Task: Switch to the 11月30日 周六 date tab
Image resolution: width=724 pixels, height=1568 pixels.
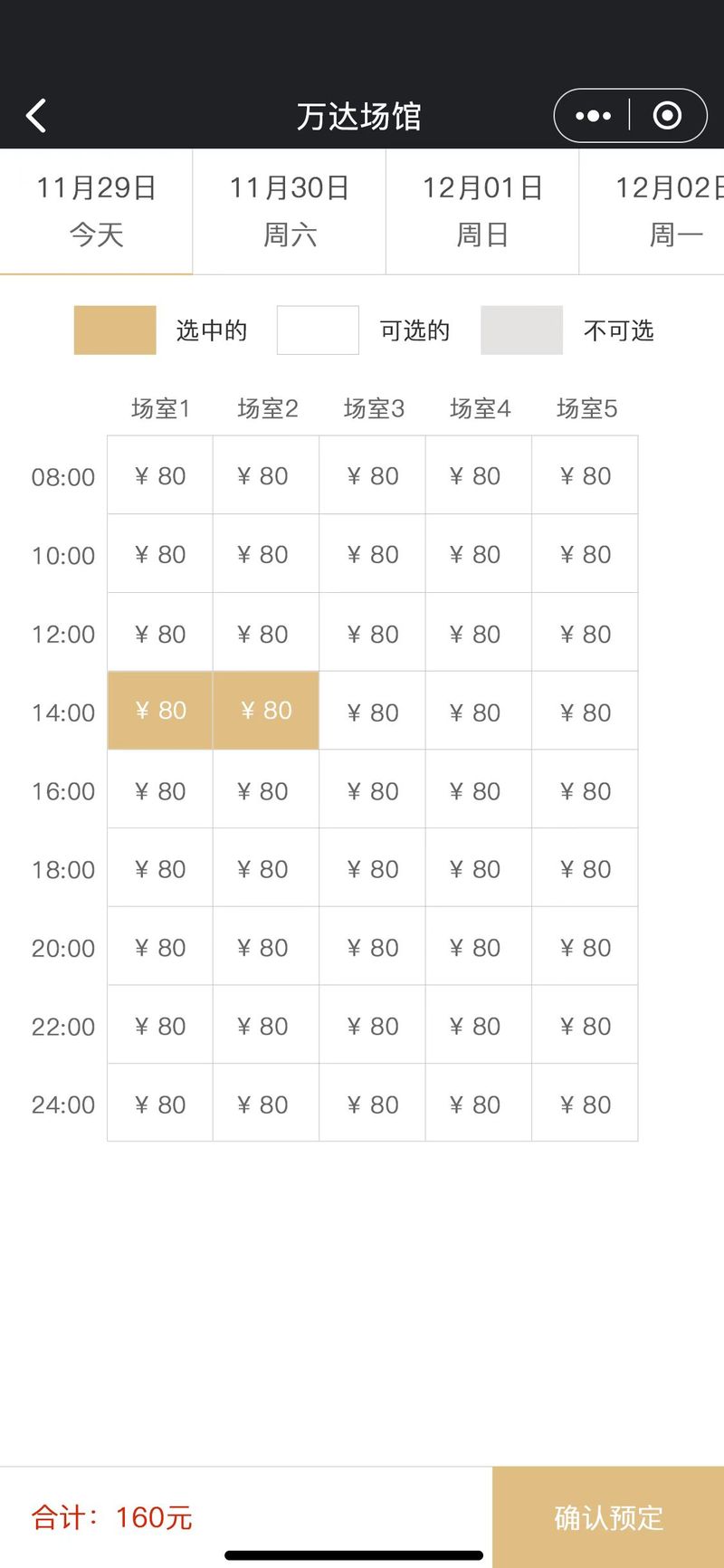Action: pyautogui.click(x=290, y=211)
